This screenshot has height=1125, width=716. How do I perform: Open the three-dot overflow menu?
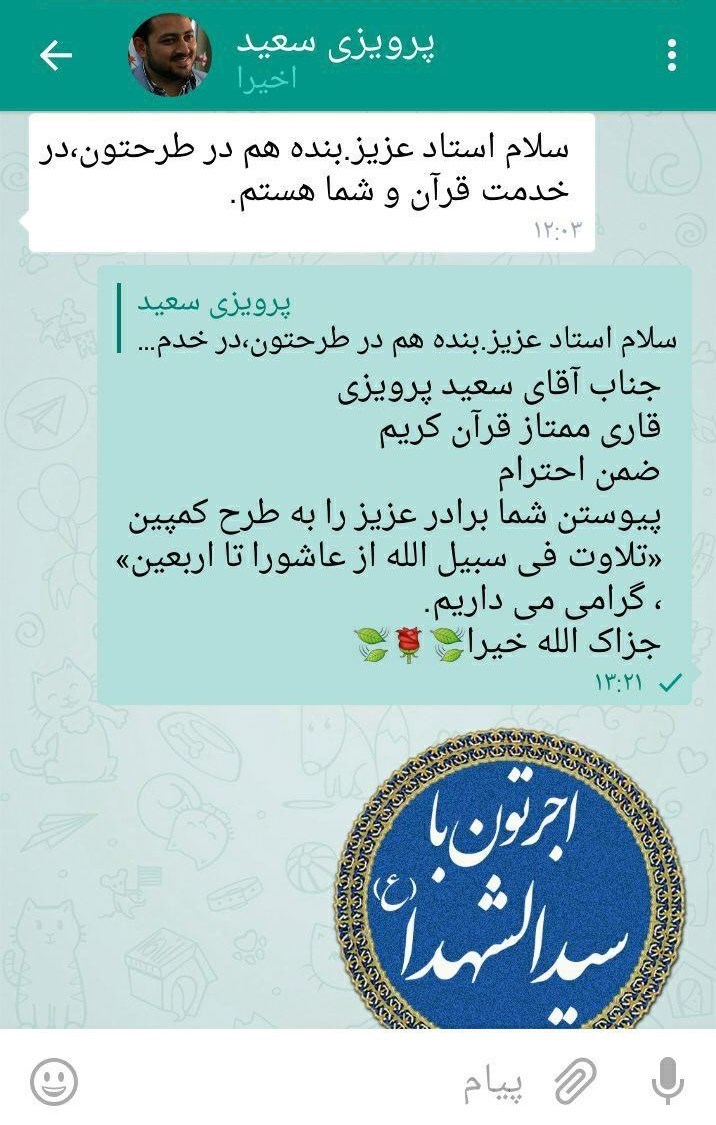[672, 56]
